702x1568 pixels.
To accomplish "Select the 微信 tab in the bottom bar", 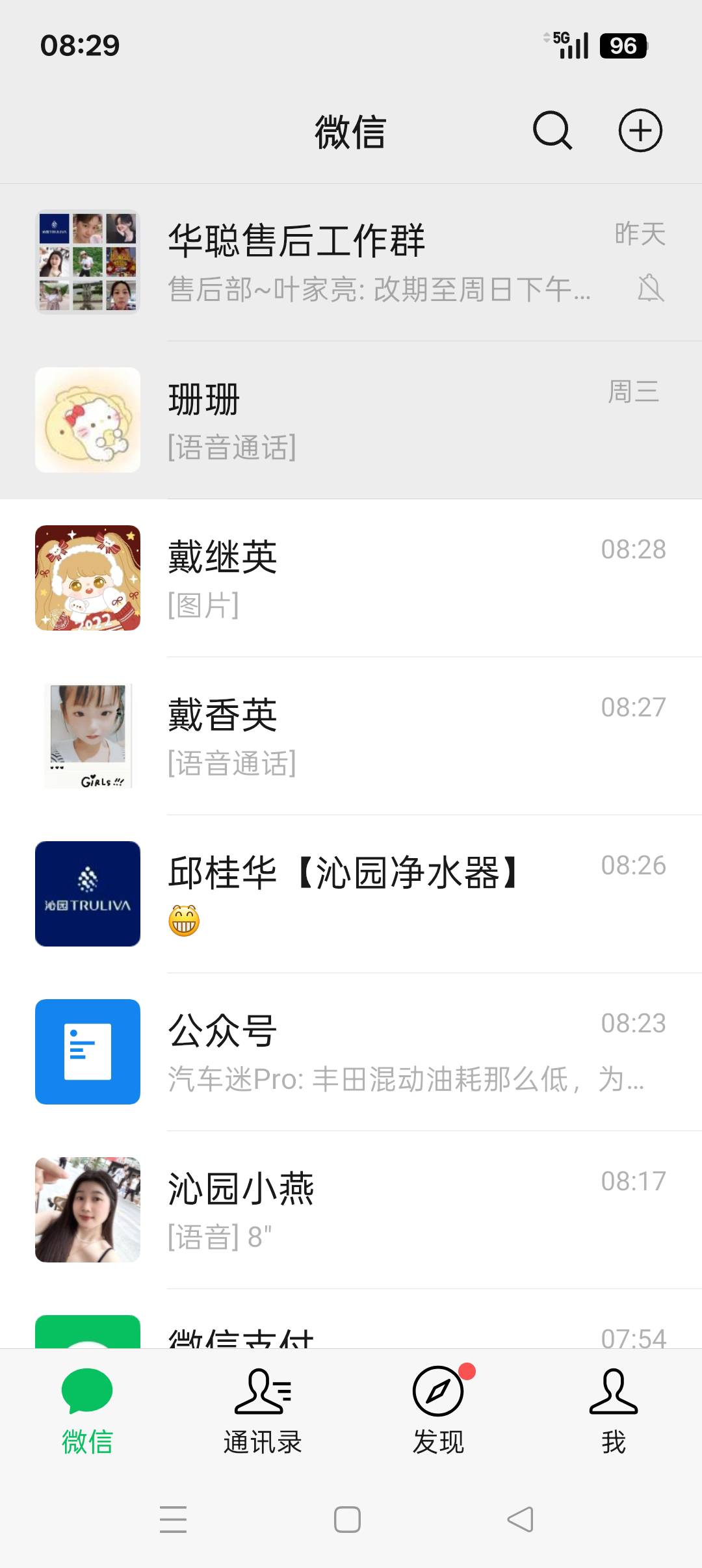I will click(87, 1411).
